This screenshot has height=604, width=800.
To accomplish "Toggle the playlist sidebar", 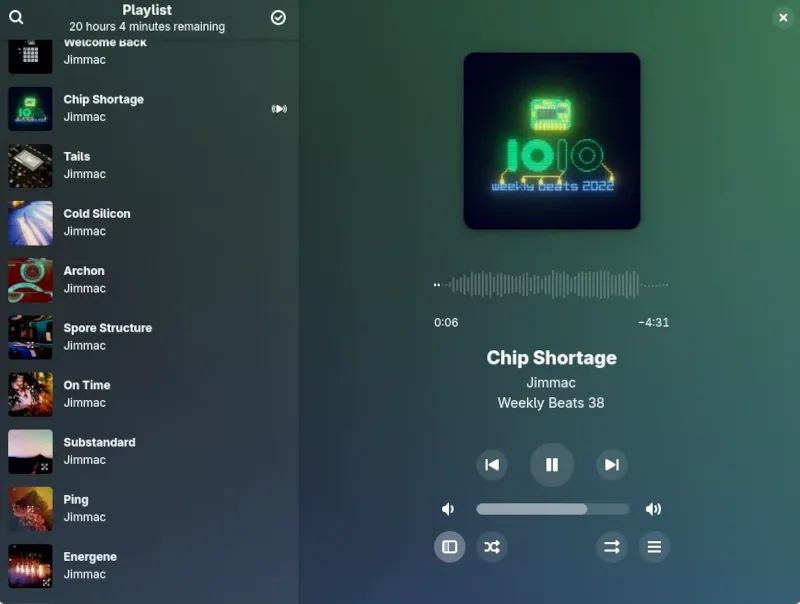I will click(450, 547).
